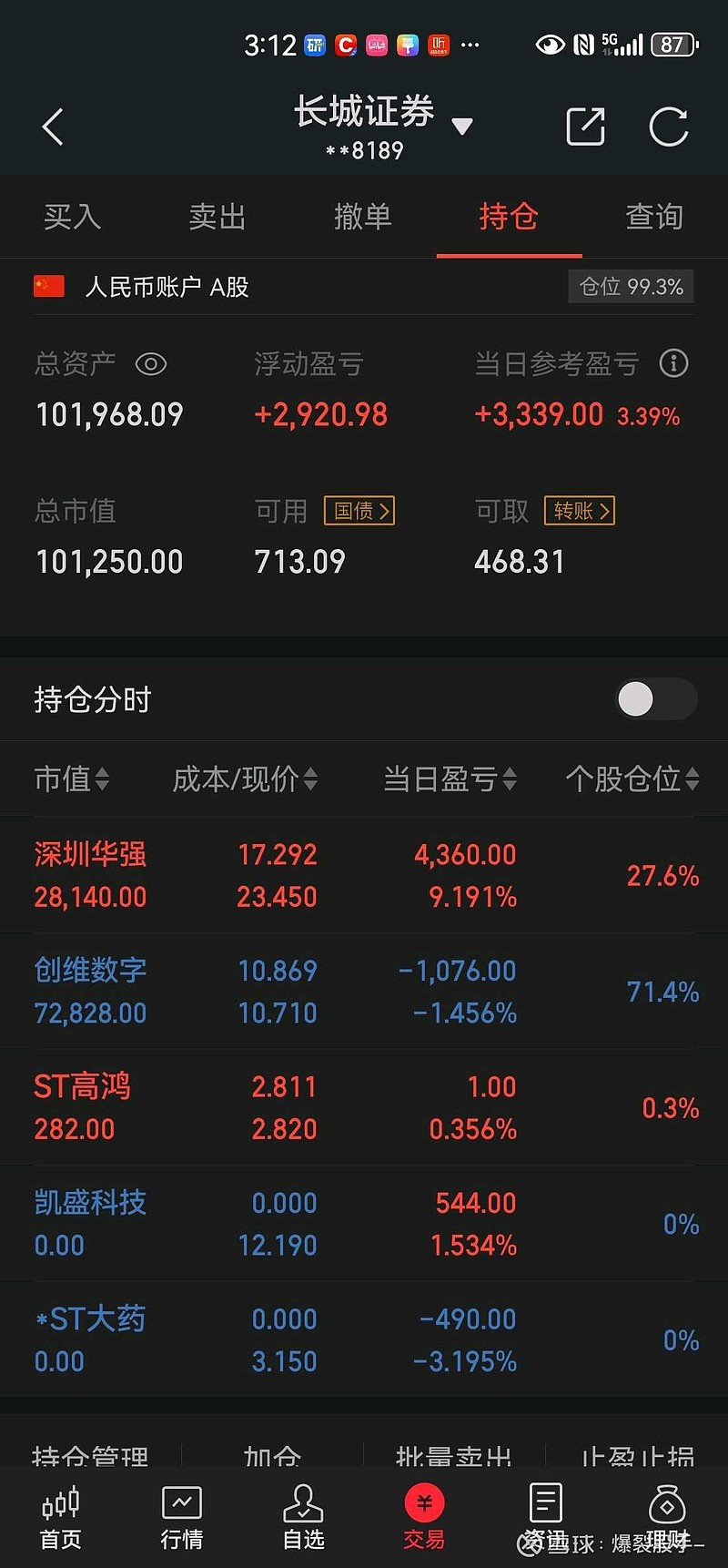
Task: Go back using the back arrow
Action: (52, 126)
